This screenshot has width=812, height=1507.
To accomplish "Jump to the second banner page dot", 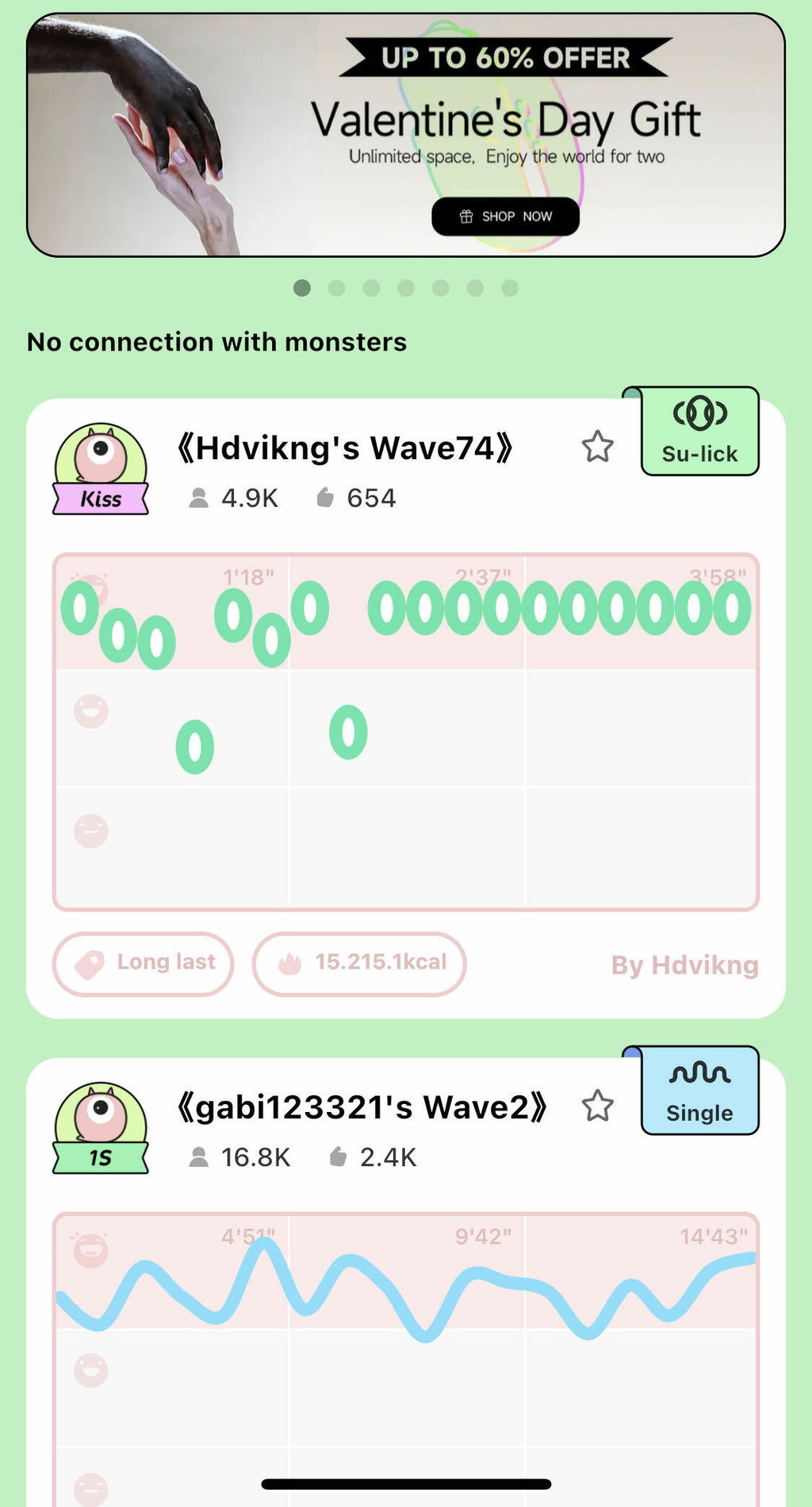I will pos(336,288).
